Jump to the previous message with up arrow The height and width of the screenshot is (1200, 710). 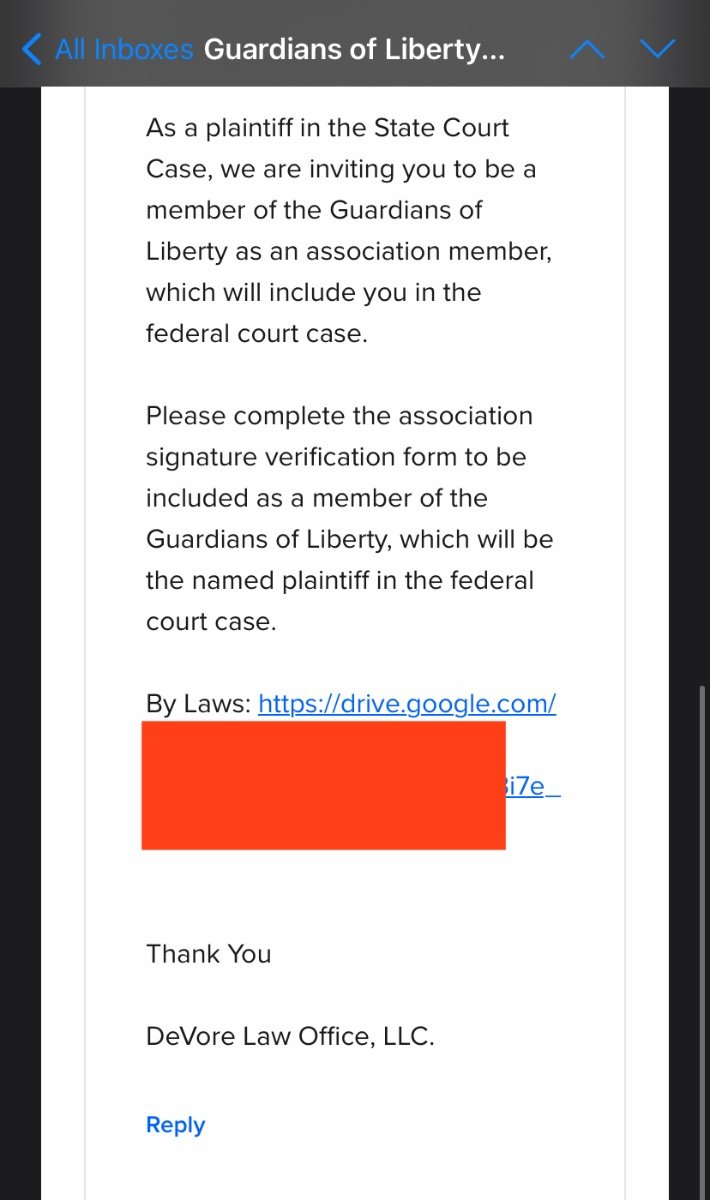click(x=587, y=48)
